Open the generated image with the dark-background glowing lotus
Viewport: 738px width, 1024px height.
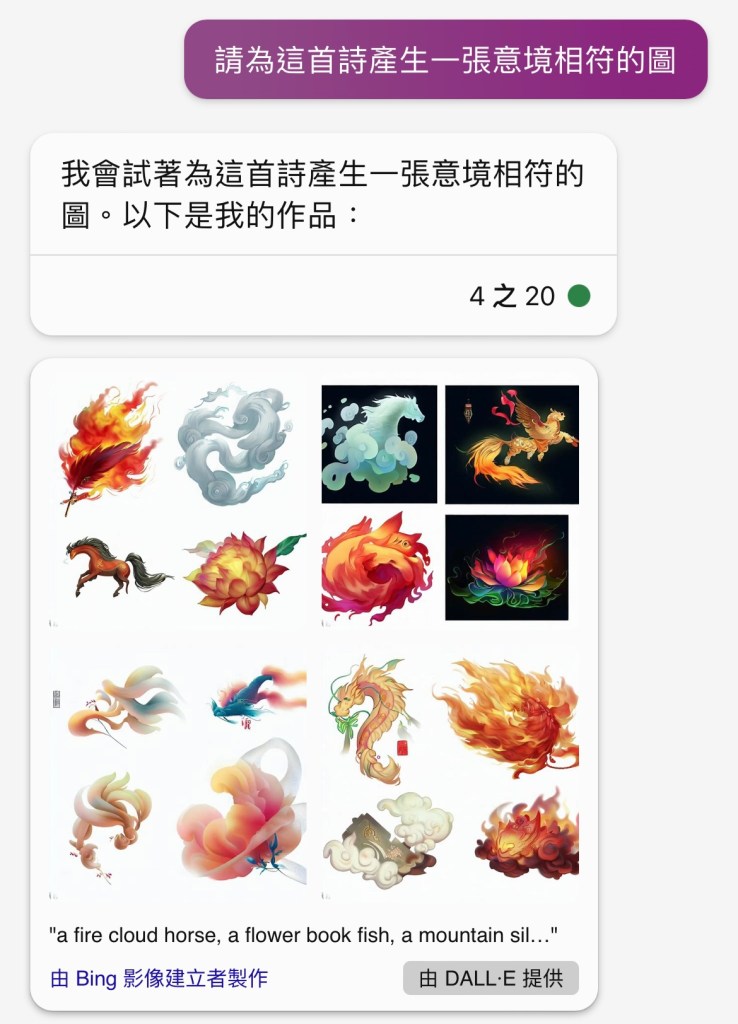(507, 567)
